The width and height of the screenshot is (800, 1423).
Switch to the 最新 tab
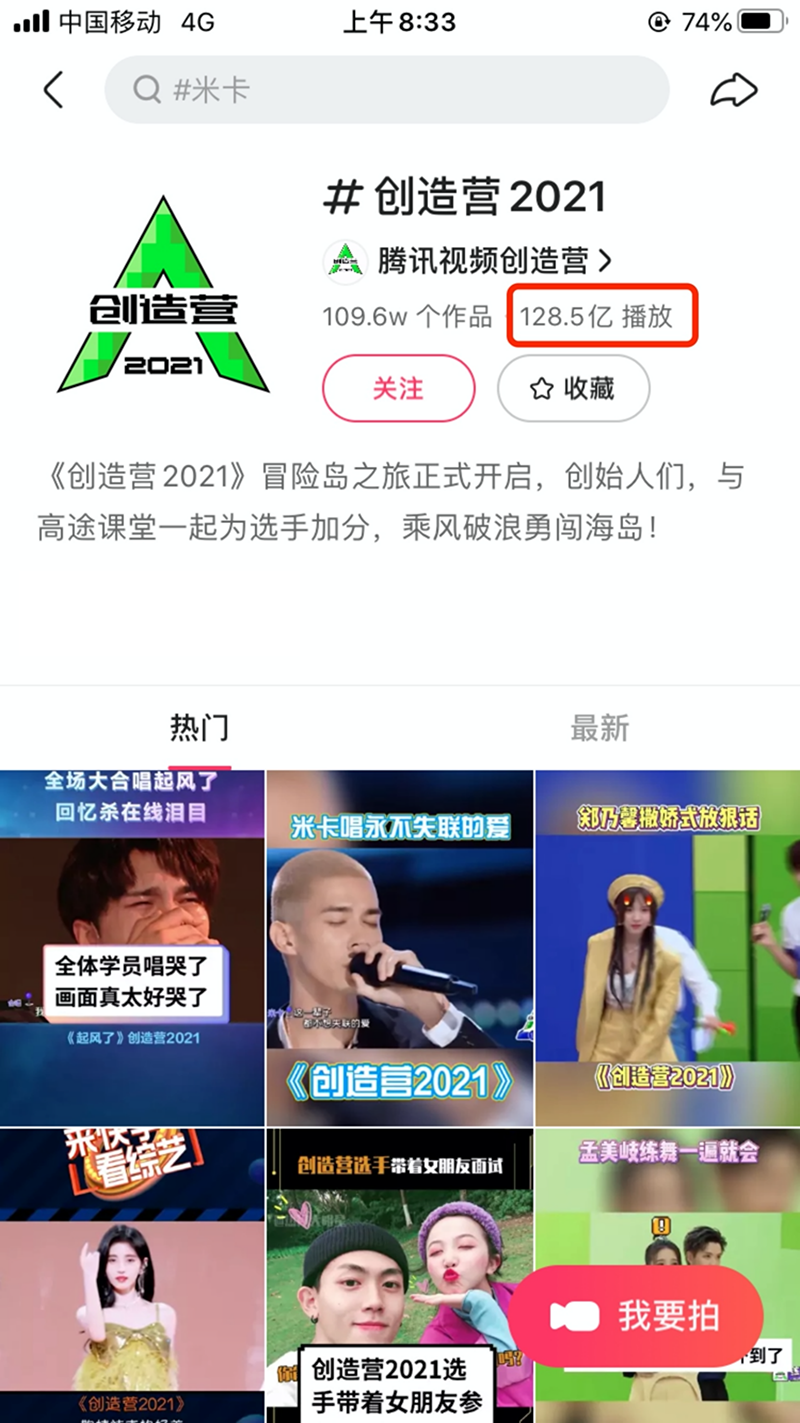point(600,729)
